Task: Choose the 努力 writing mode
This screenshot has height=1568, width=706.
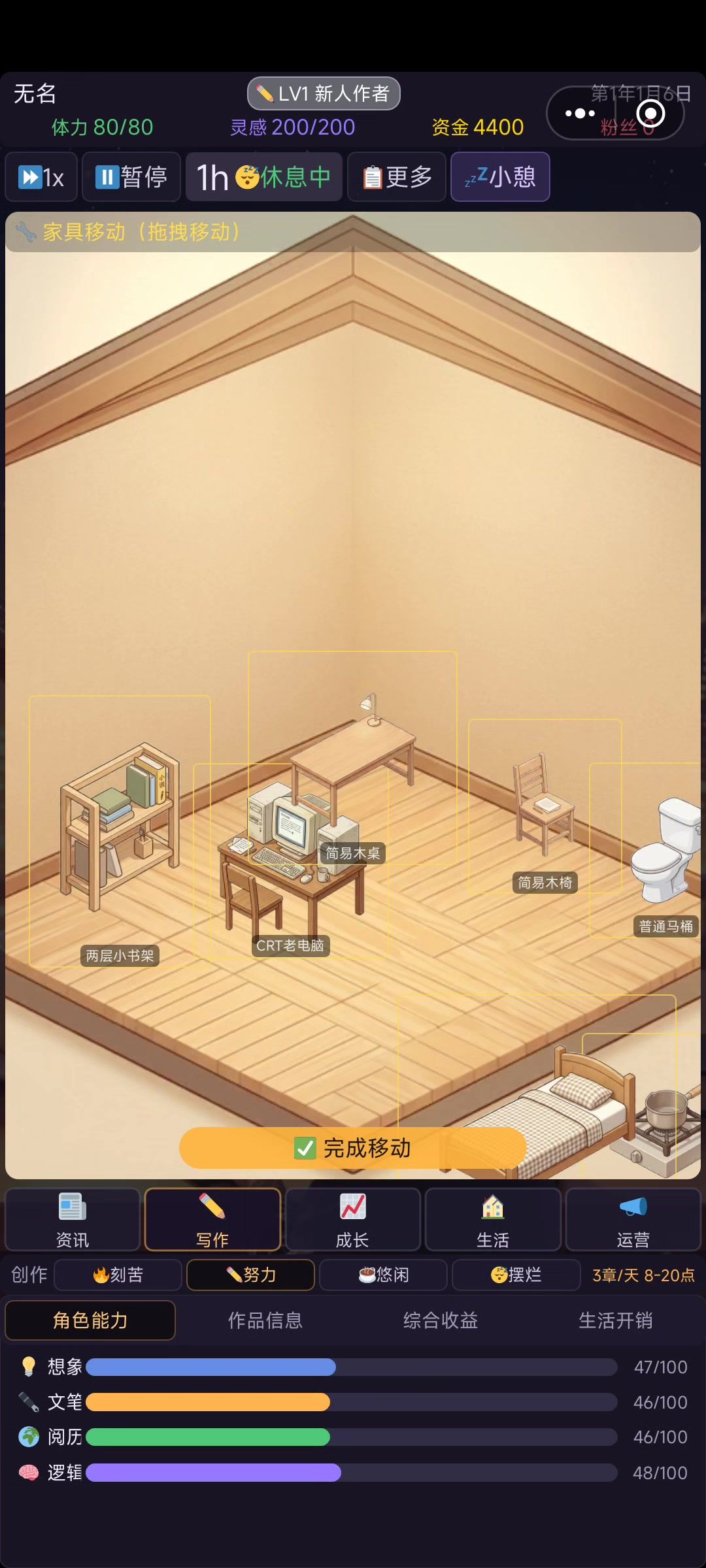Action: coord(250,1275)
